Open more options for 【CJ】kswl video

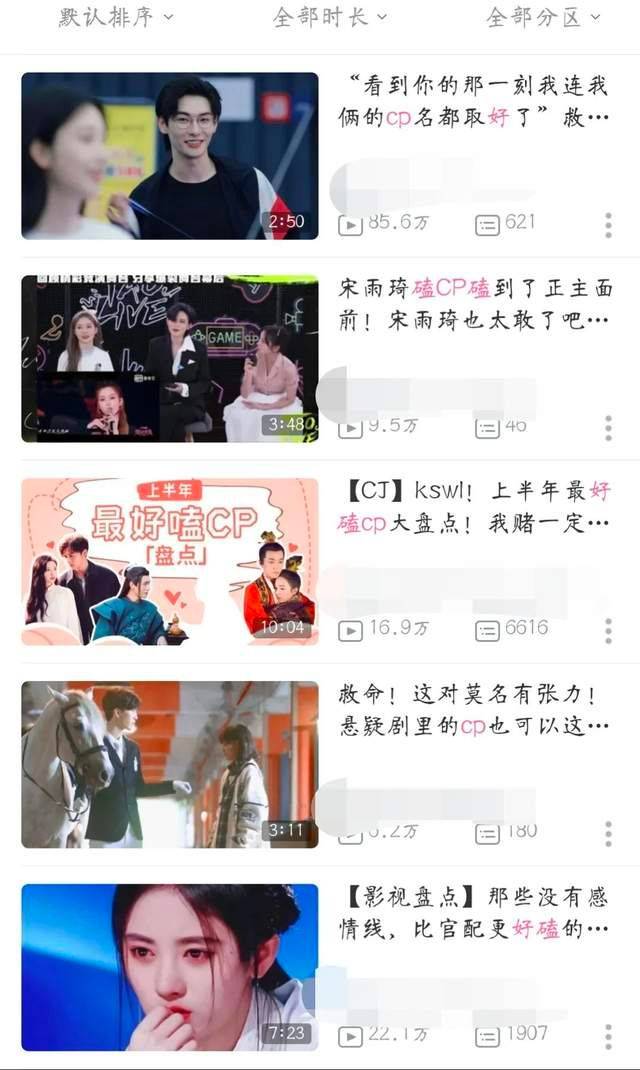(608, 630)
